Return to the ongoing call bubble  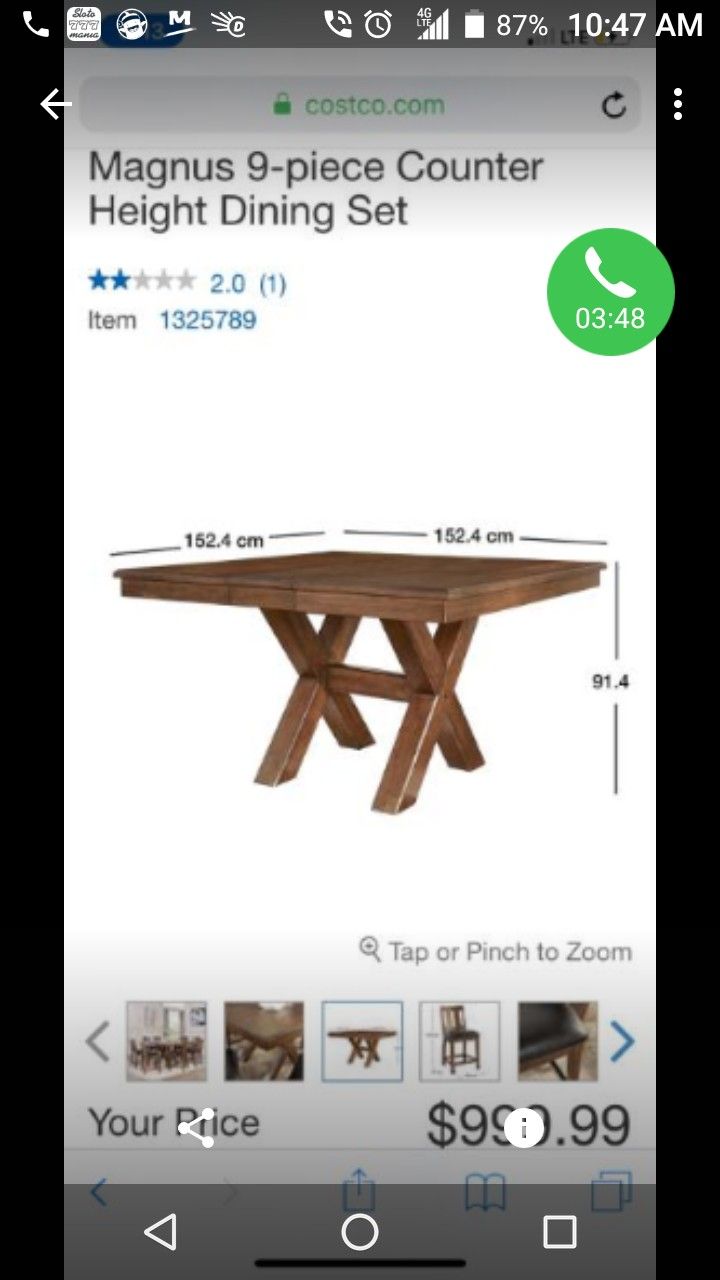(611, 292)
